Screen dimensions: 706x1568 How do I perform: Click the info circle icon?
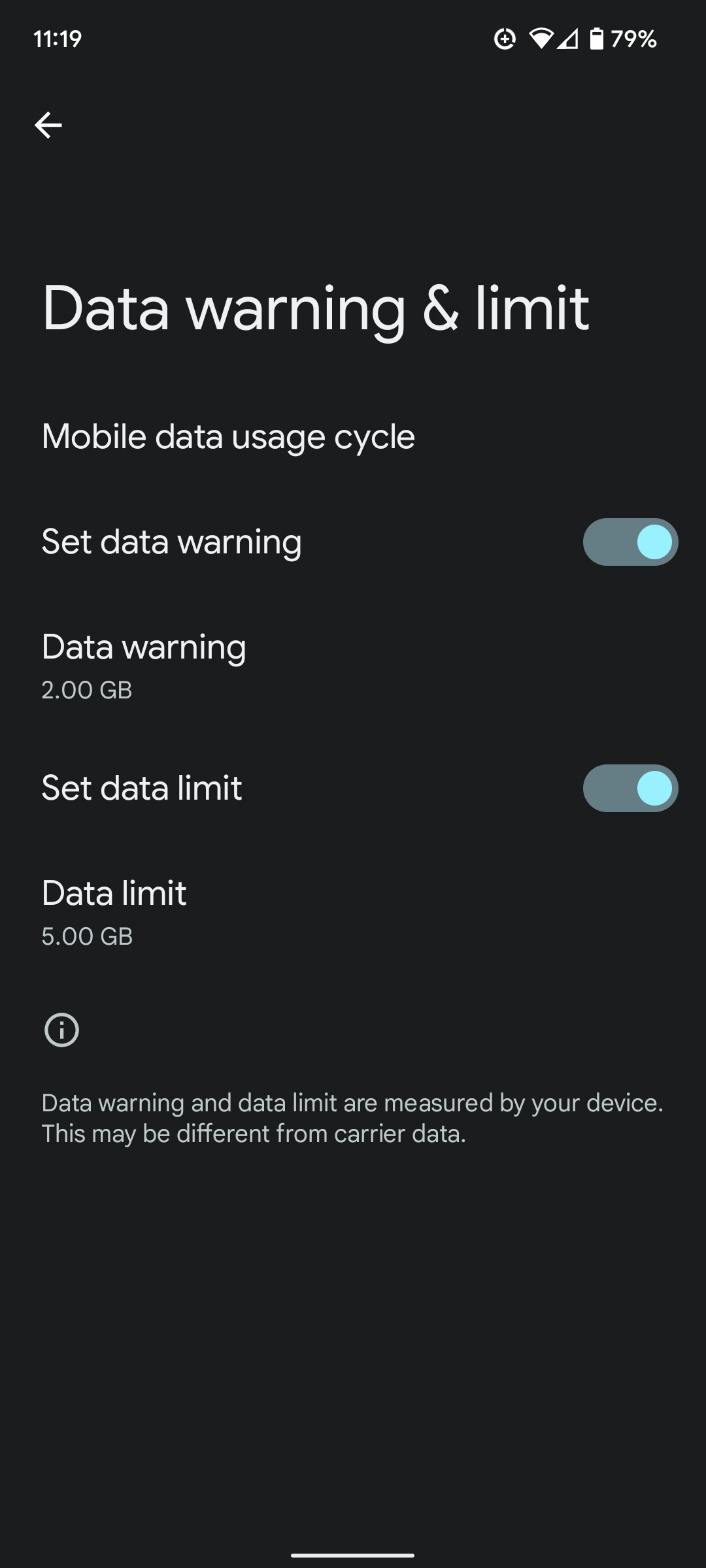coord(61,1030)
